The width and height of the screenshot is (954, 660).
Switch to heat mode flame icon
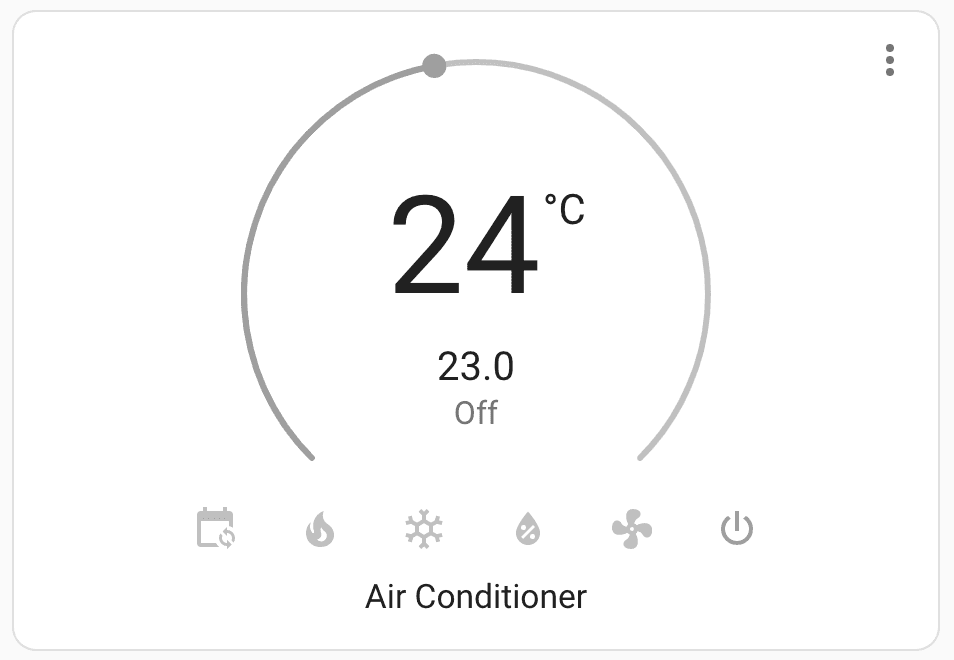tap(319, 528)
